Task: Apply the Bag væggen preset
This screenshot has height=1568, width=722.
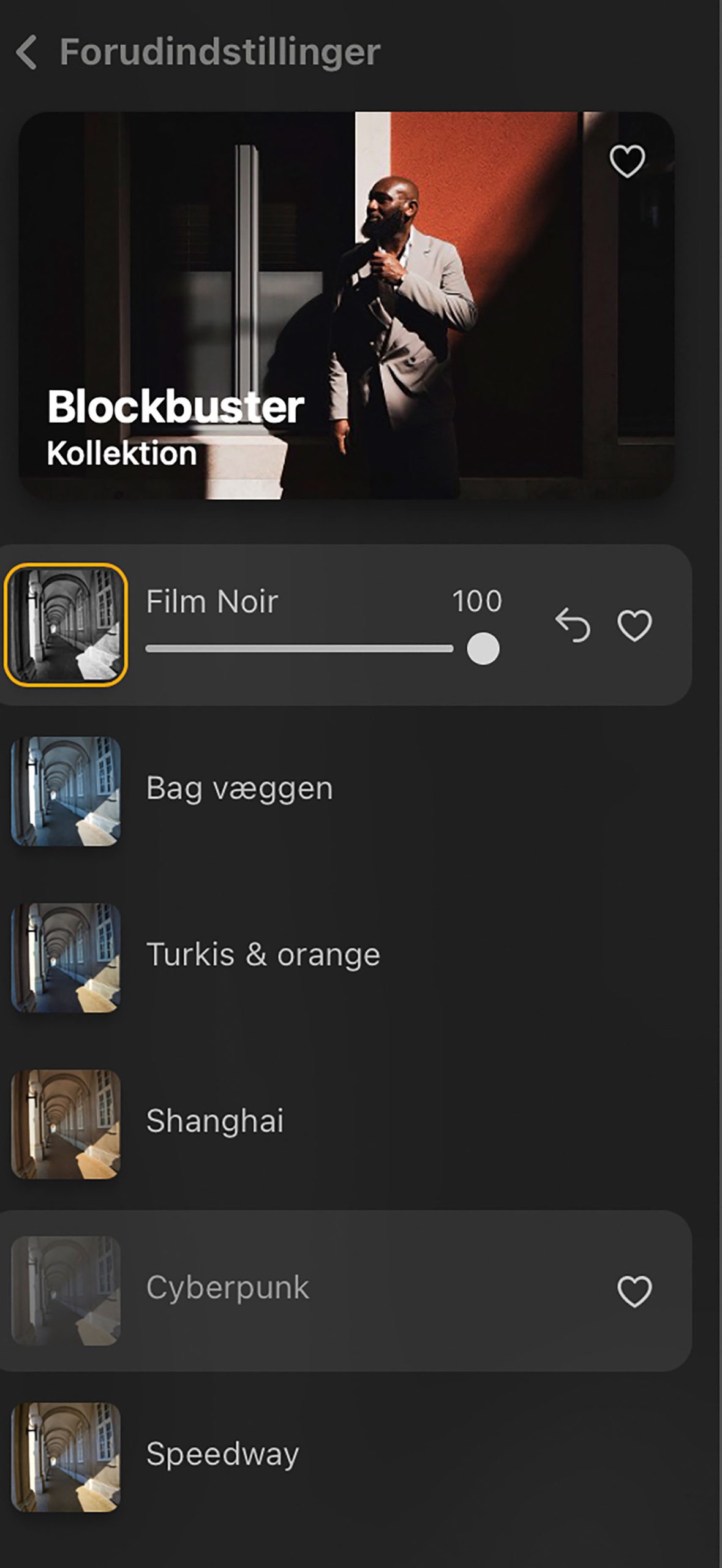Action: pos(239,789)
